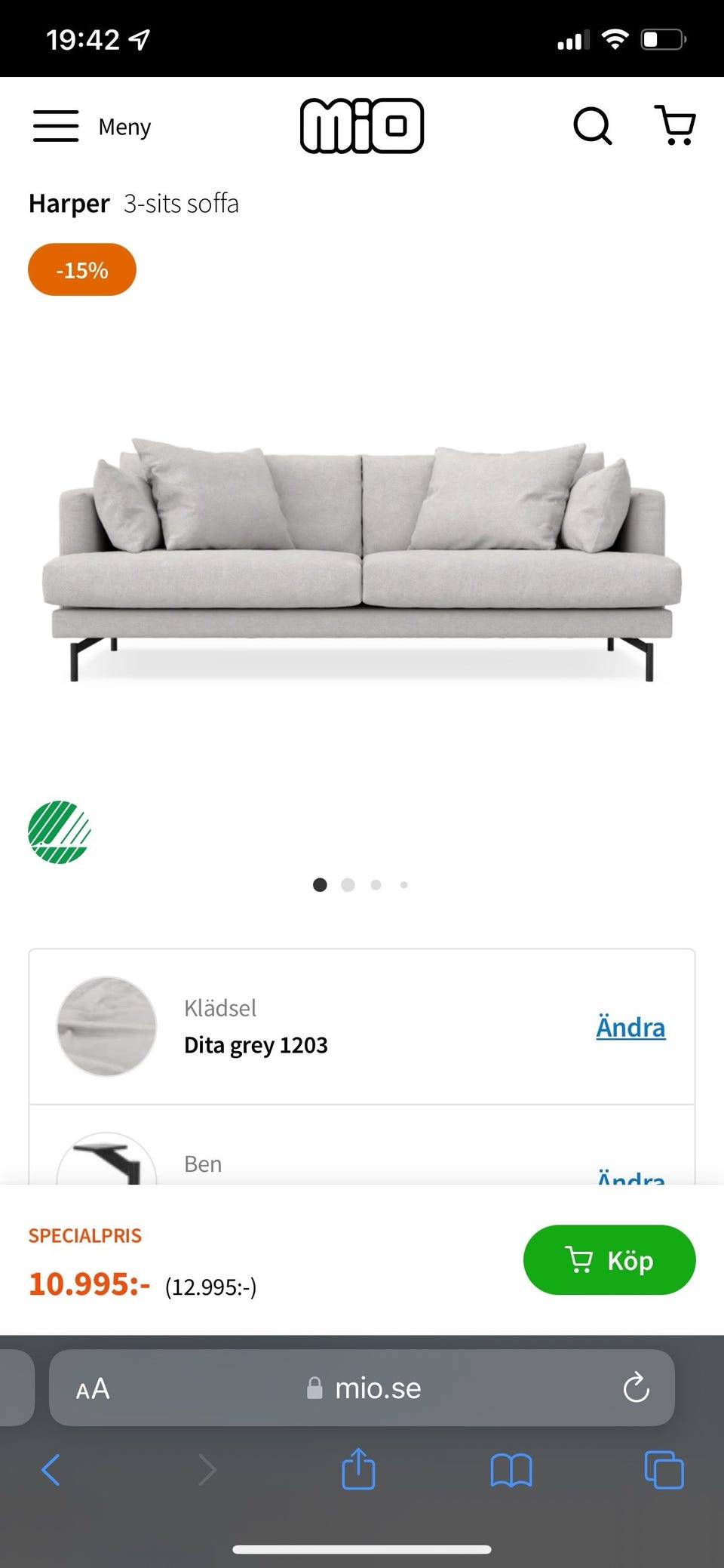The height and width of the screenshot is (1568, 724).
Task: Open Safari bookmarks
Action: pos(511,1469)
